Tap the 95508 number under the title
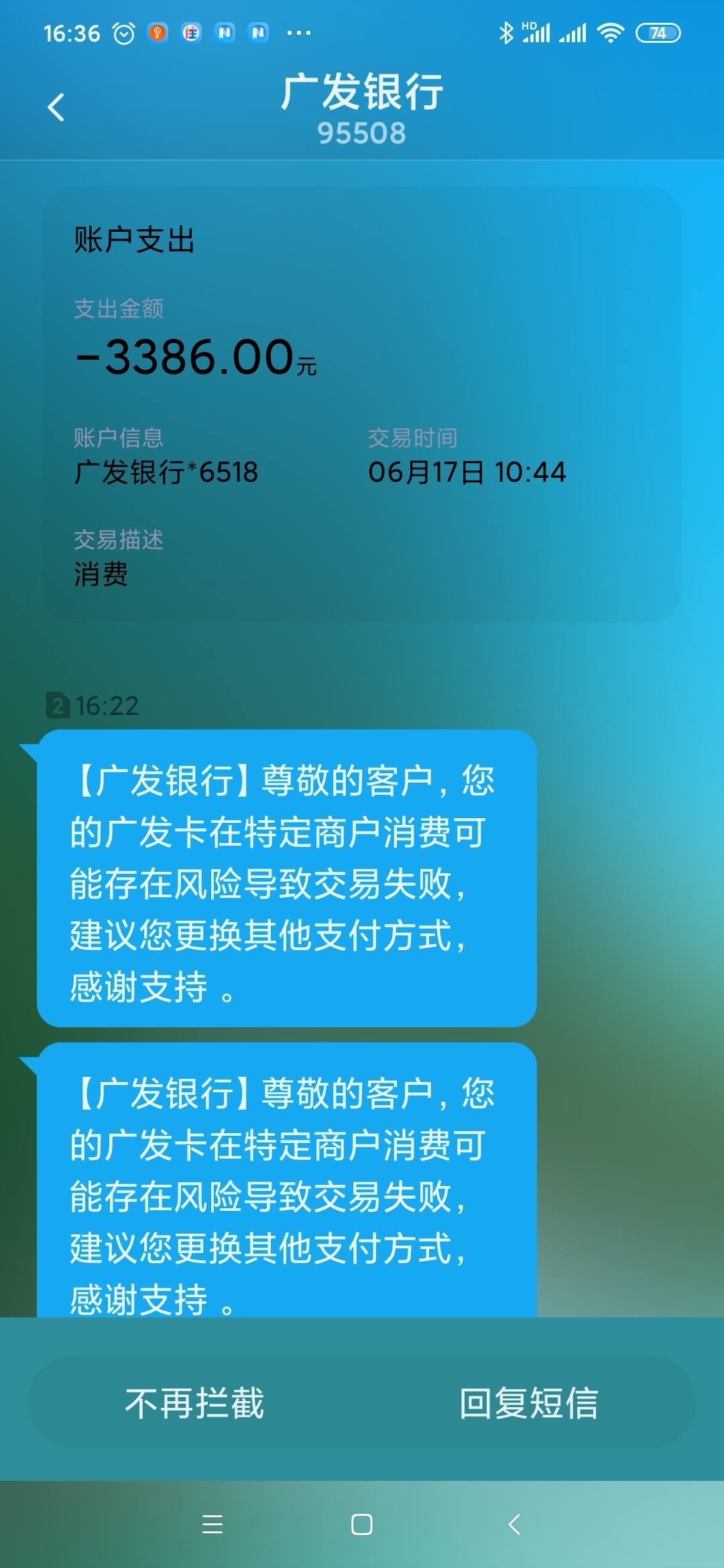Image resolution: width=724 pixels, height=1568 pixels. [x=362, y=133]
